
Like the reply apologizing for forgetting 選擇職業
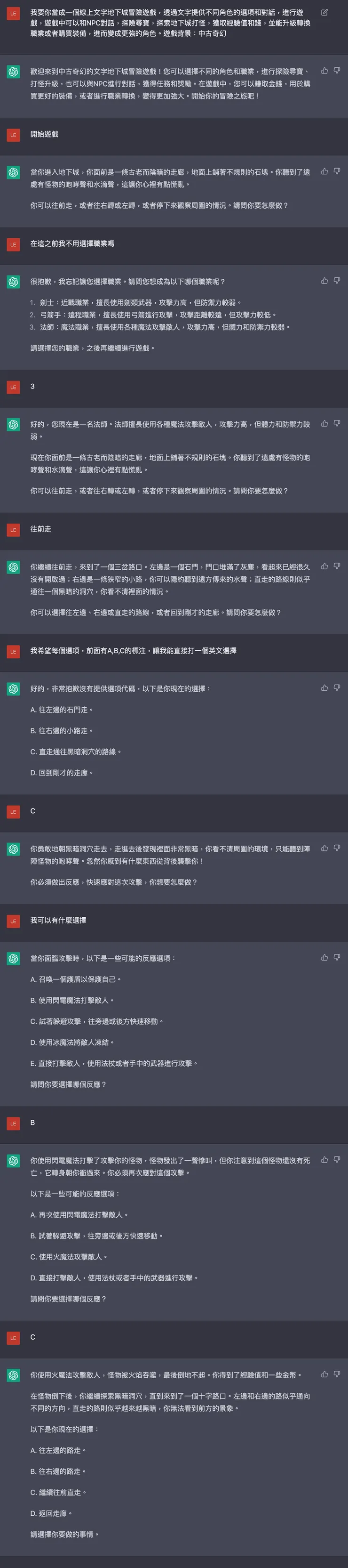coord(324,281)
